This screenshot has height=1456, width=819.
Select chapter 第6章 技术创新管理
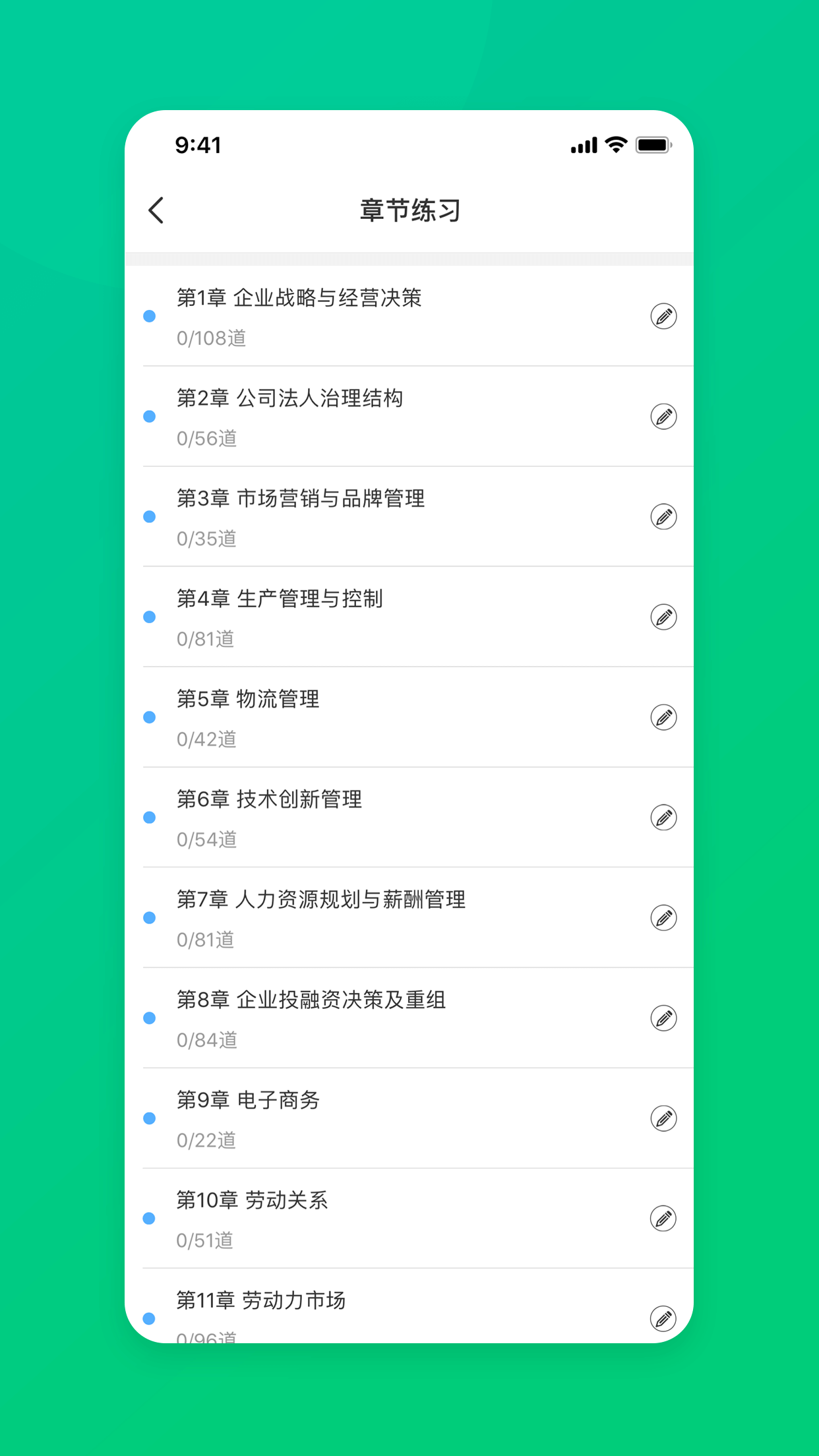[x=409, y=817]
